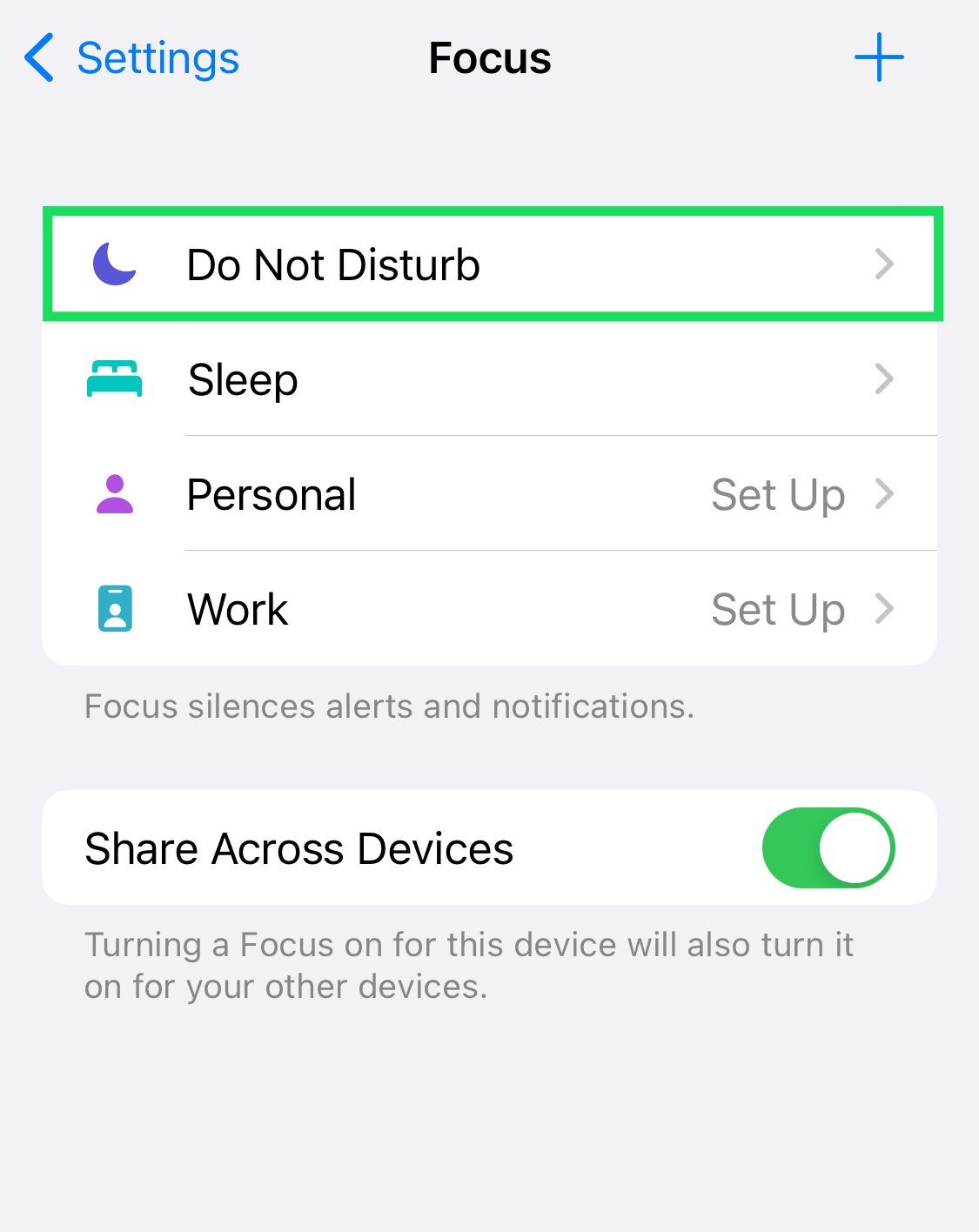Add a new Focus with plus icon
This screenshot has height=1232, width=979.
878,58
